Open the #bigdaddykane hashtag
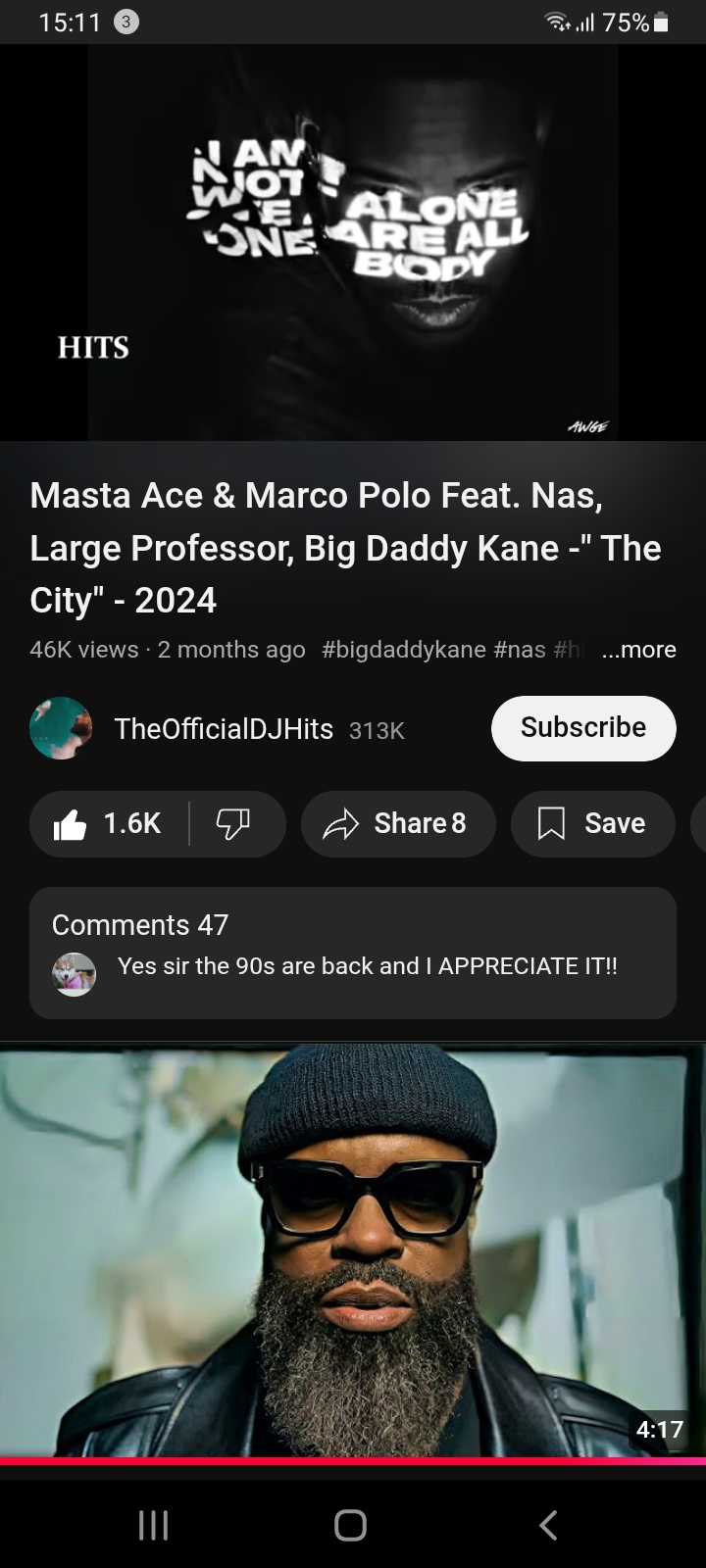Screen dimensions: 706x1568 (403, 650)
